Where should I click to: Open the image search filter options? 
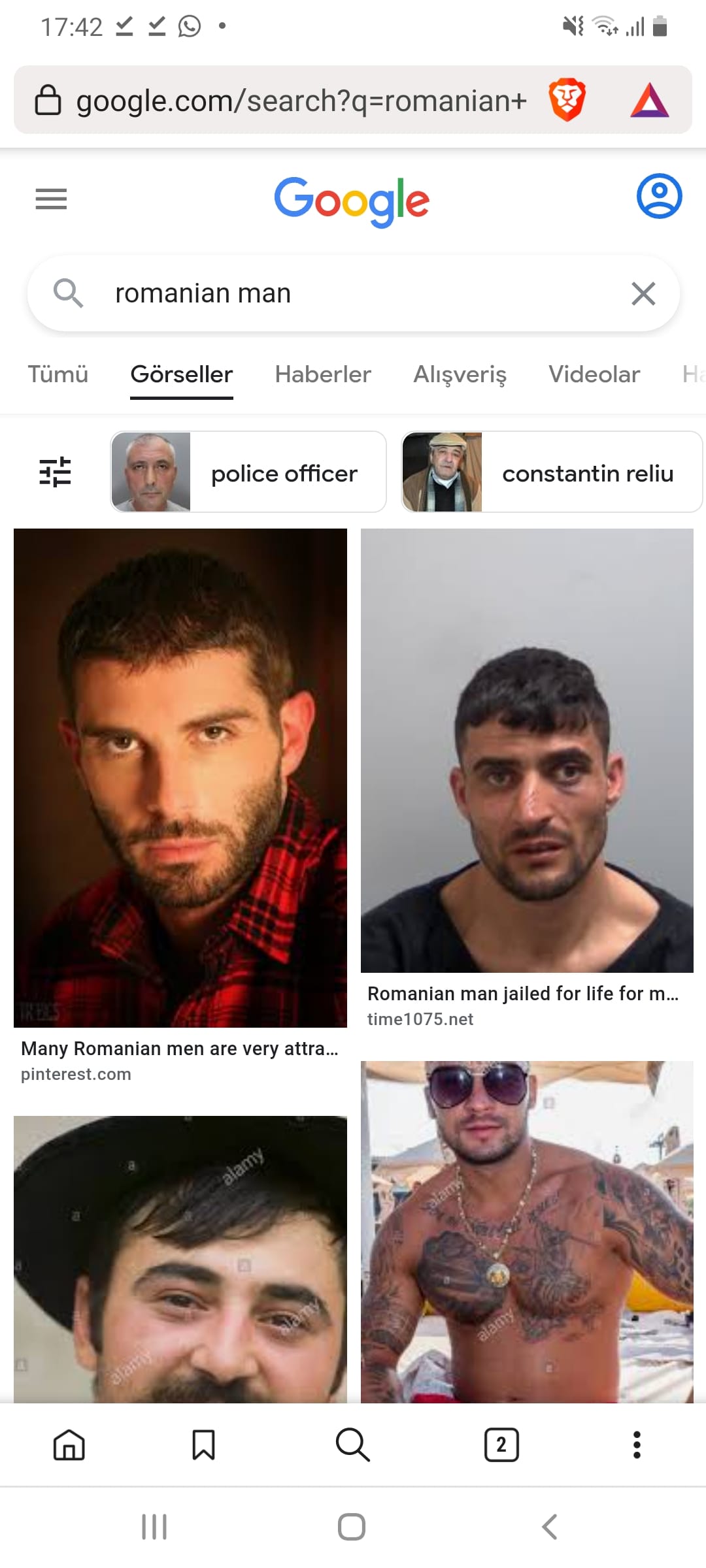click(55, 472)
